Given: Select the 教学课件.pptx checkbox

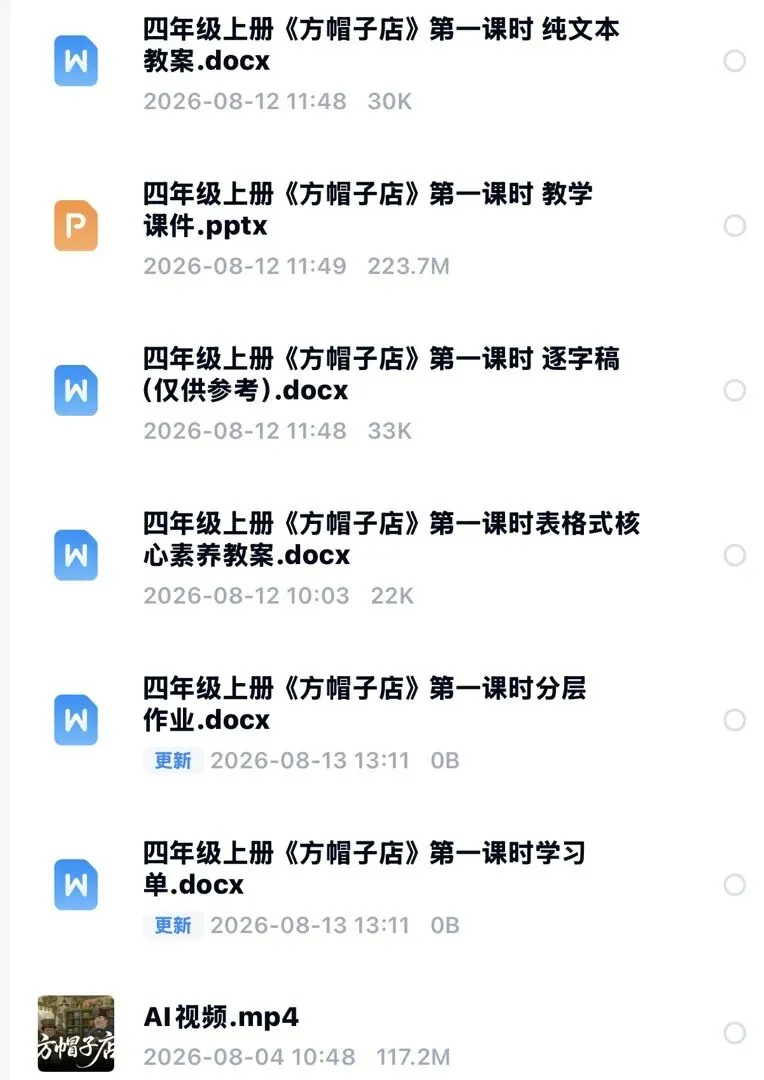Looking at the screenshot, I should coord(734,225).
